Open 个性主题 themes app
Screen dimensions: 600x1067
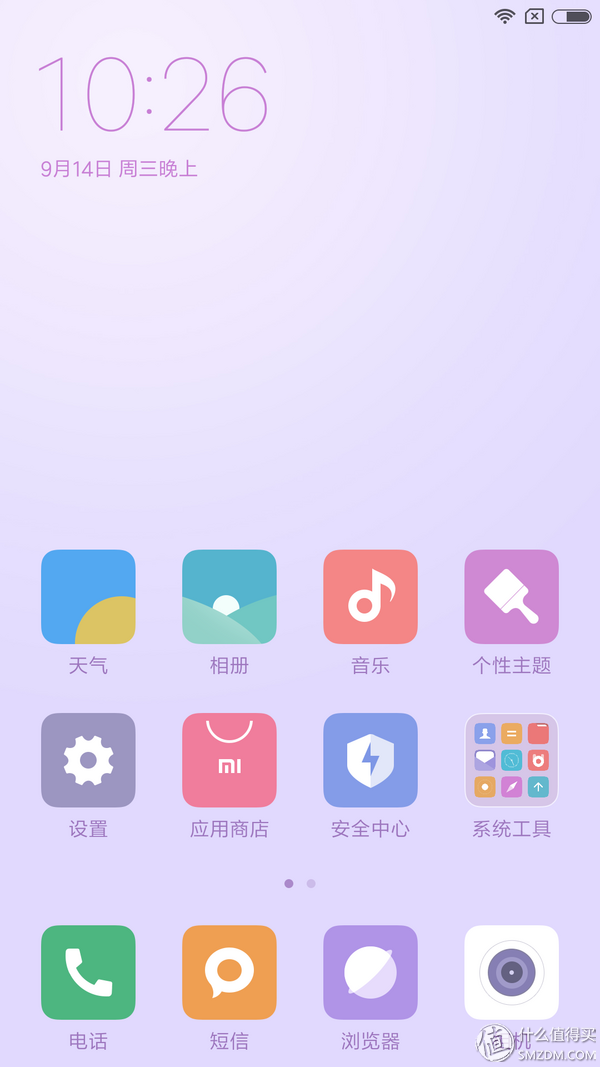[511, 597]
